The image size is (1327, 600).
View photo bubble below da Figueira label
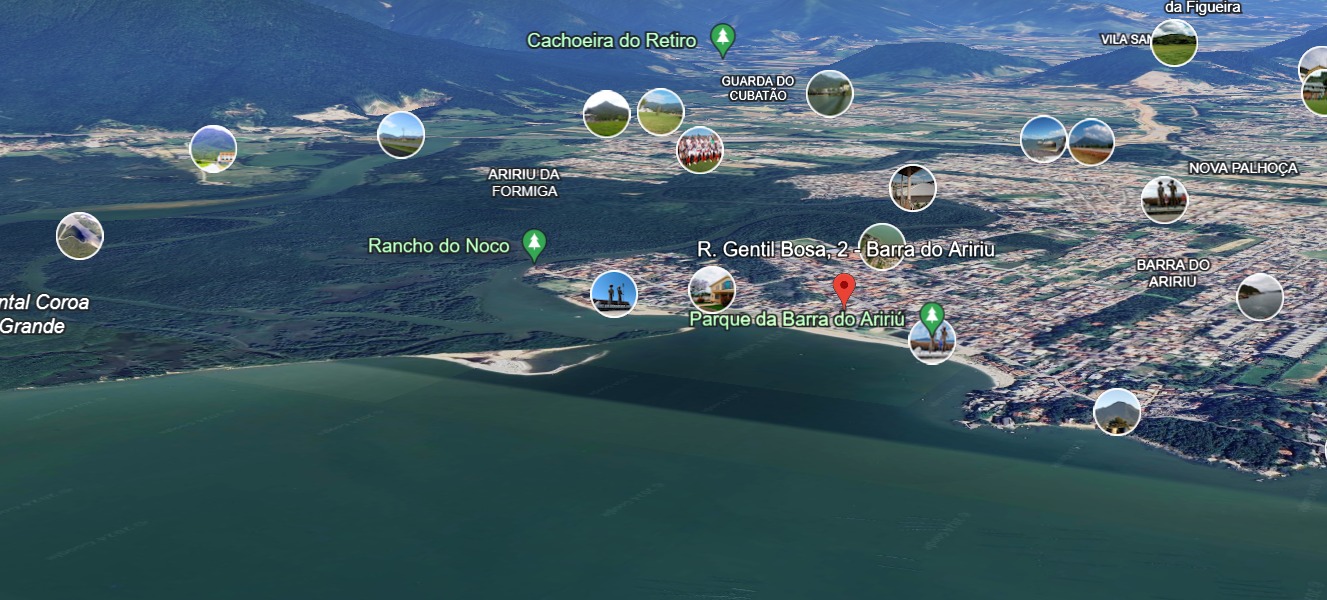[x=1173, y=43]
